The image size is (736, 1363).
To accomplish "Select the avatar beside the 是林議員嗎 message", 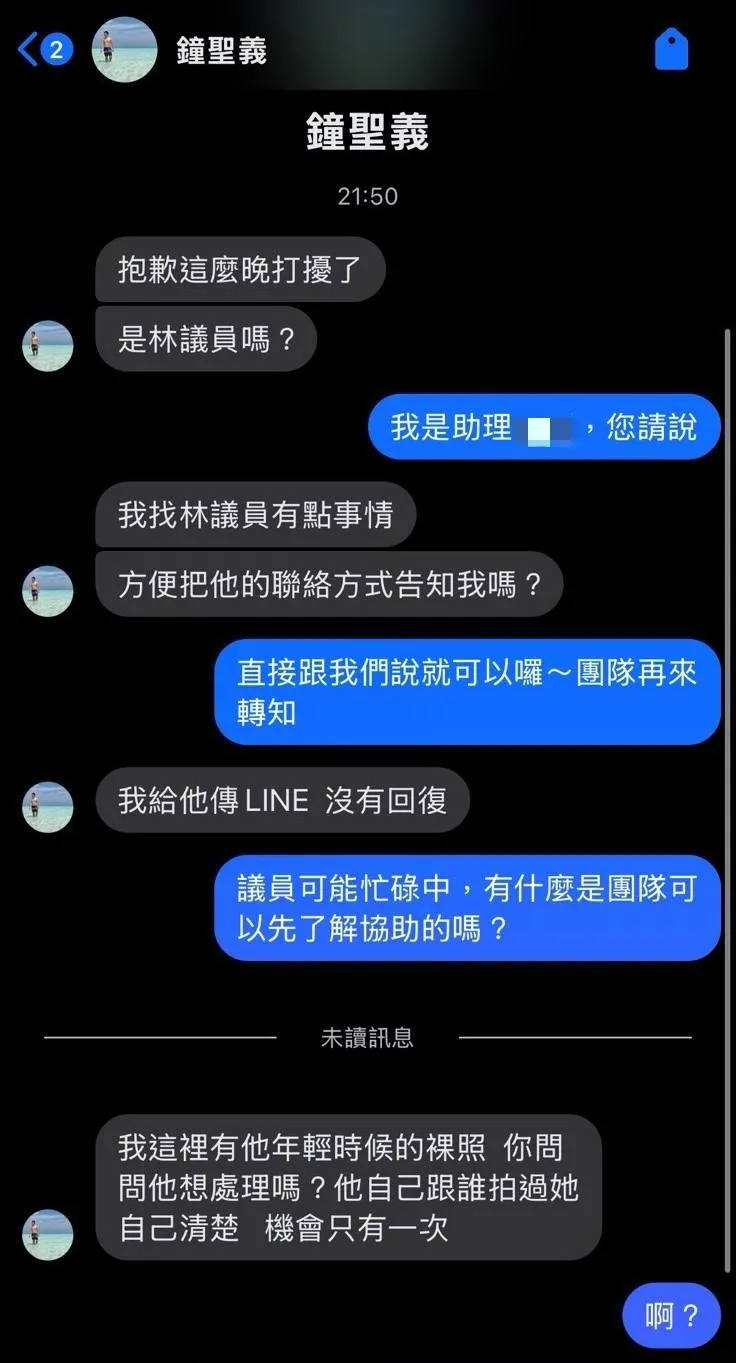I will click(47, 346).
